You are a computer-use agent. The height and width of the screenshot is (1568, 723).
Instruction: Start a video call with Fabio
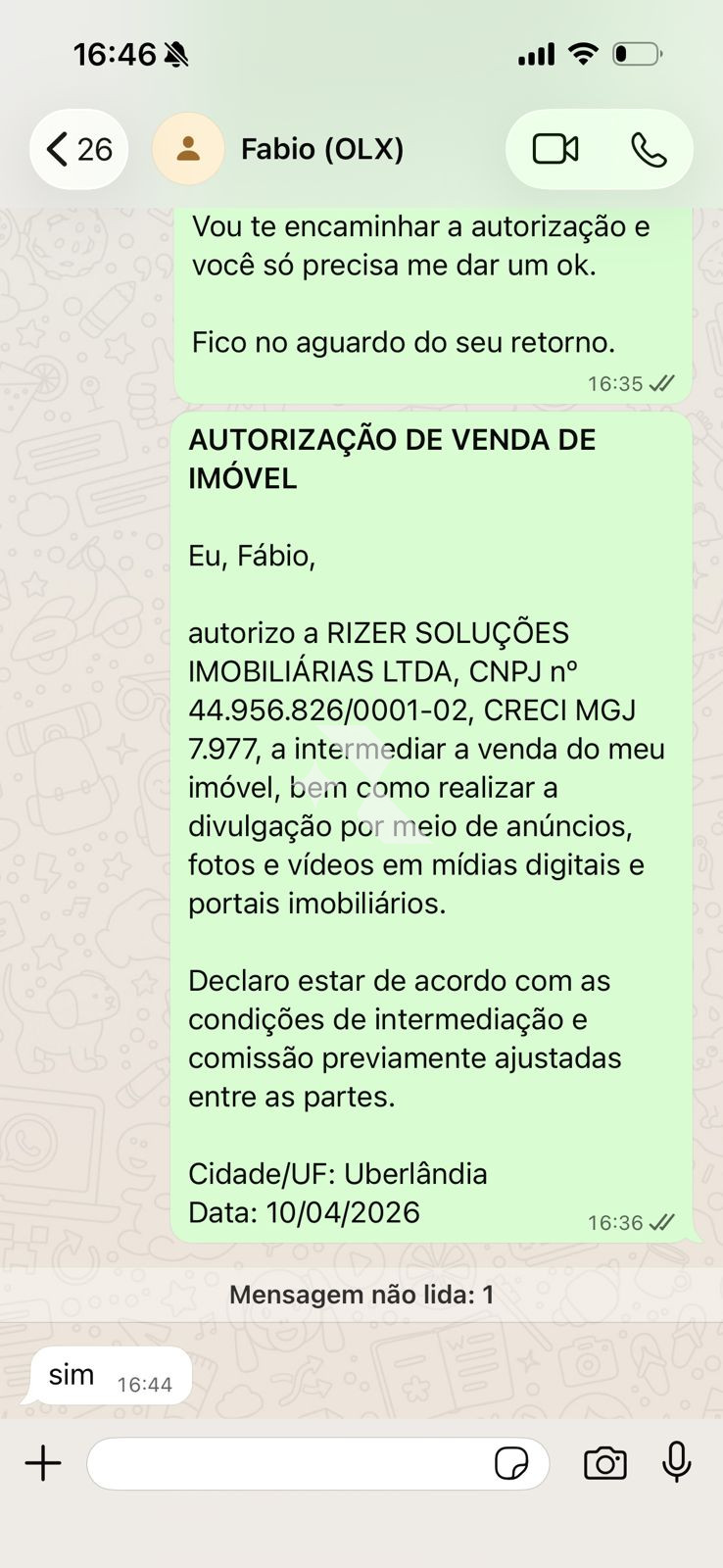coord(554,149)
